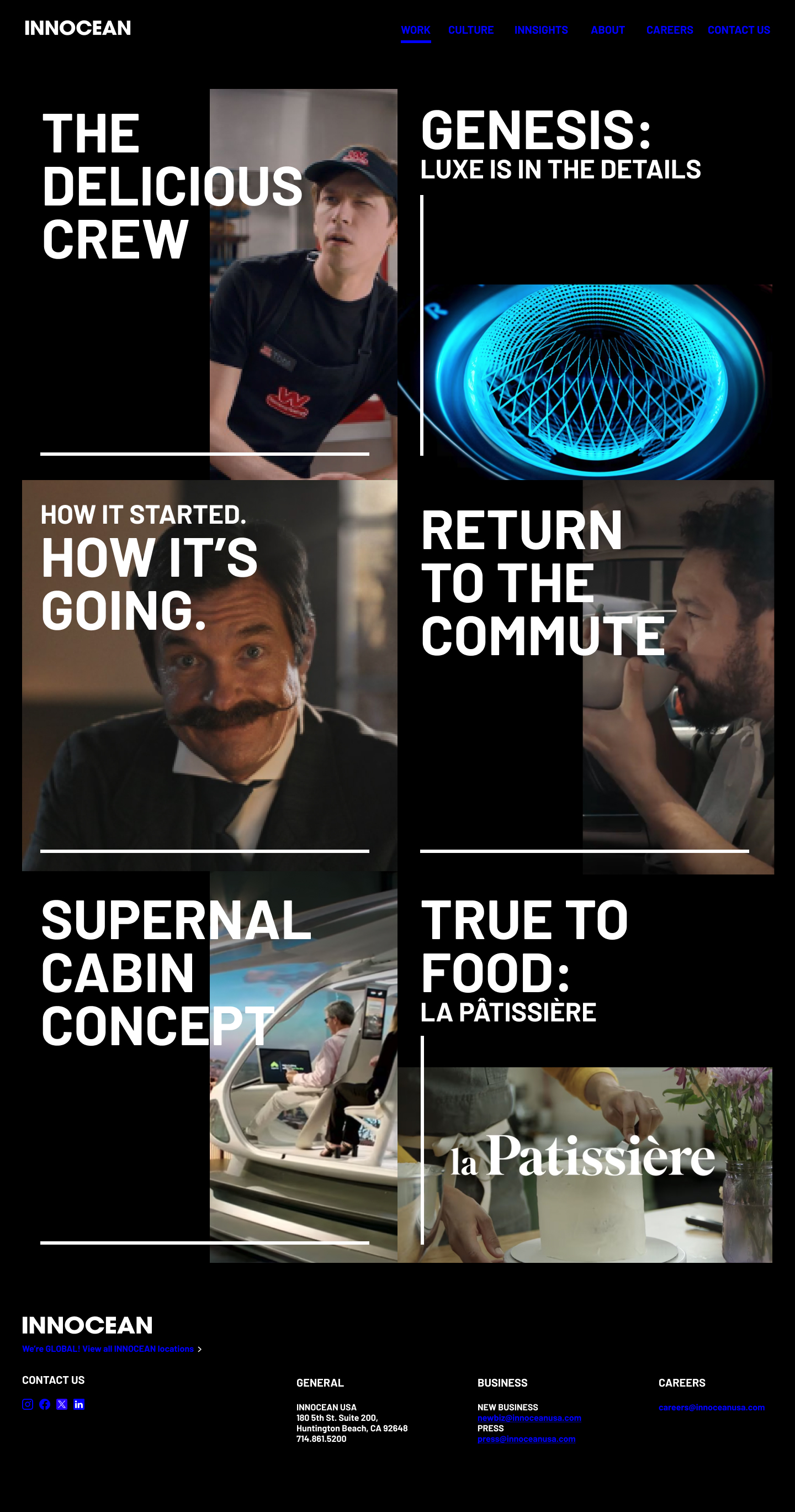Open INNOCEAN's X profile

coord(62,1404)
